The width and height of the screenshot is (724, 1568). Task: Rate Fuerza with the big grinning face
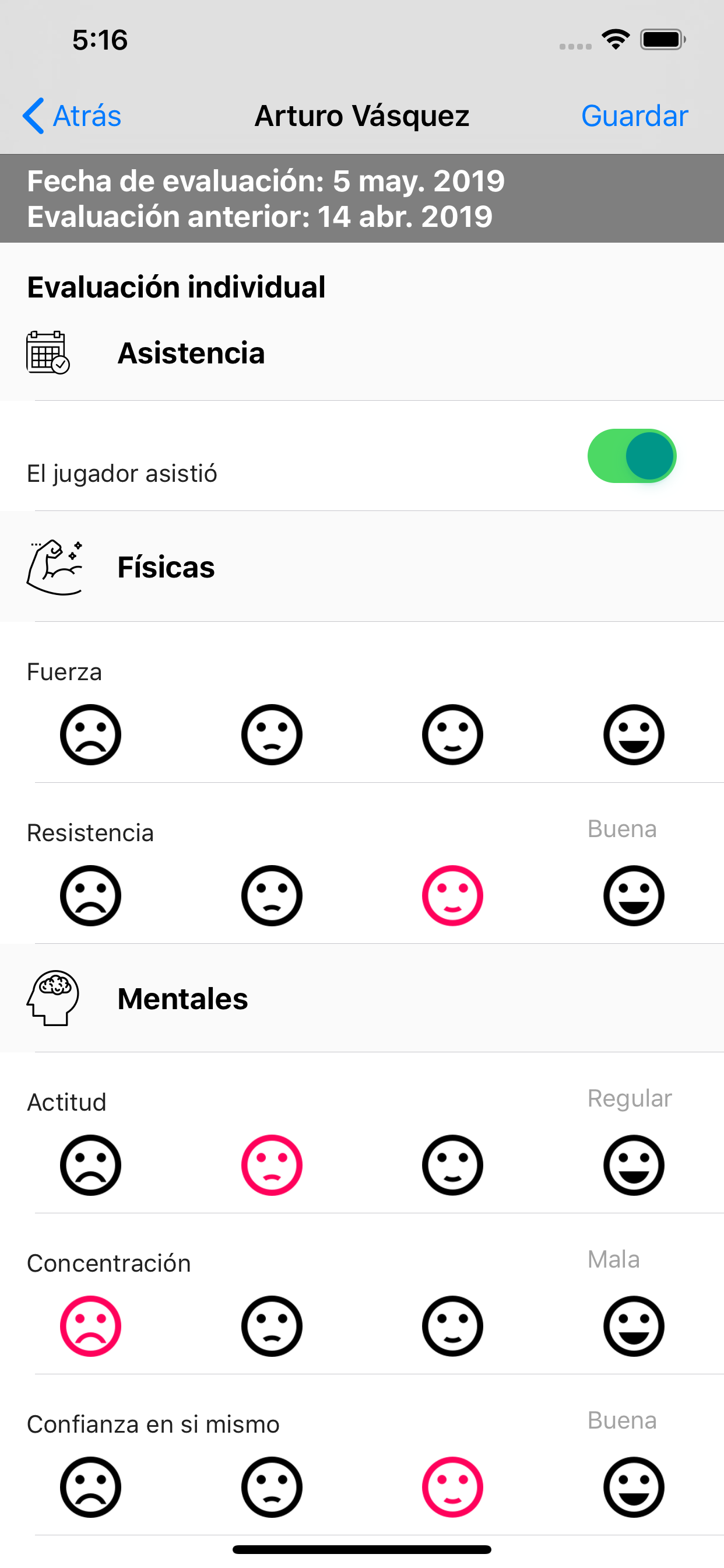(x=634, y=734)
